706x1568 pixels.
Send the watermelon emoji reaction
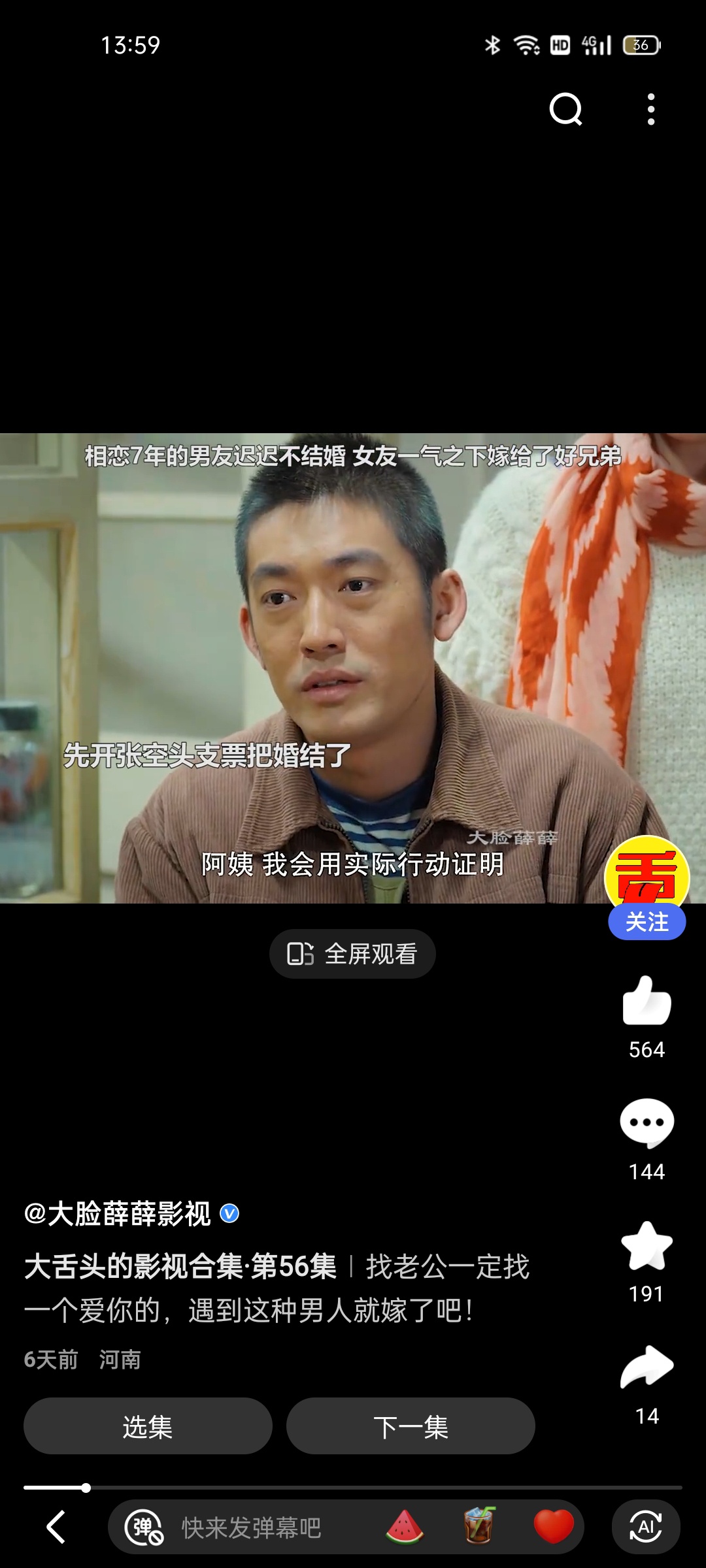(405, 1527)
